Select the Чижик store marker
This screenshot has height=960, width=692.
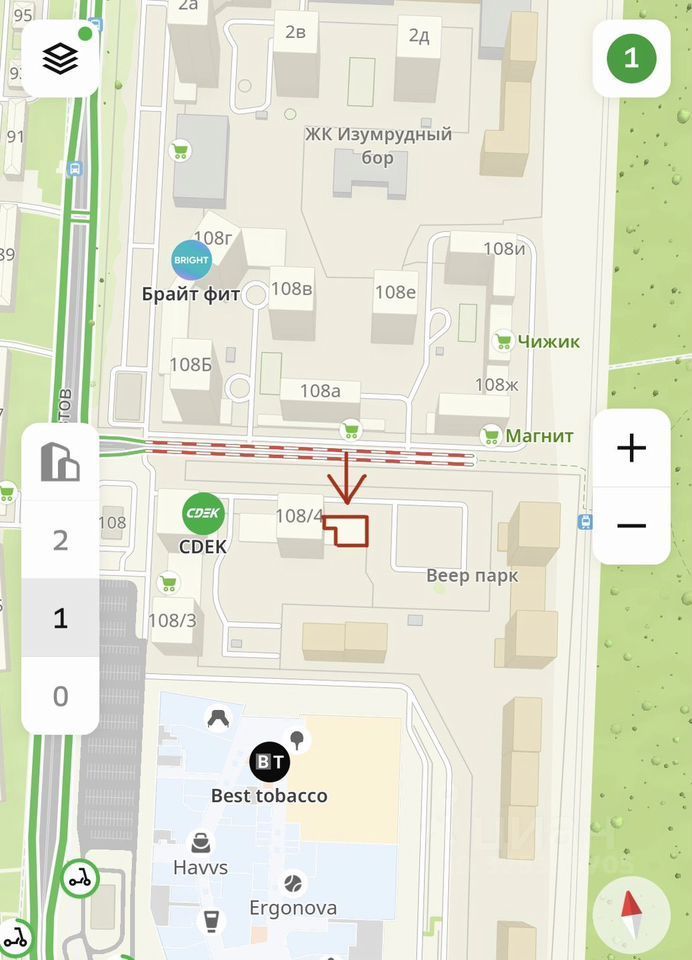tap(503, 342)
